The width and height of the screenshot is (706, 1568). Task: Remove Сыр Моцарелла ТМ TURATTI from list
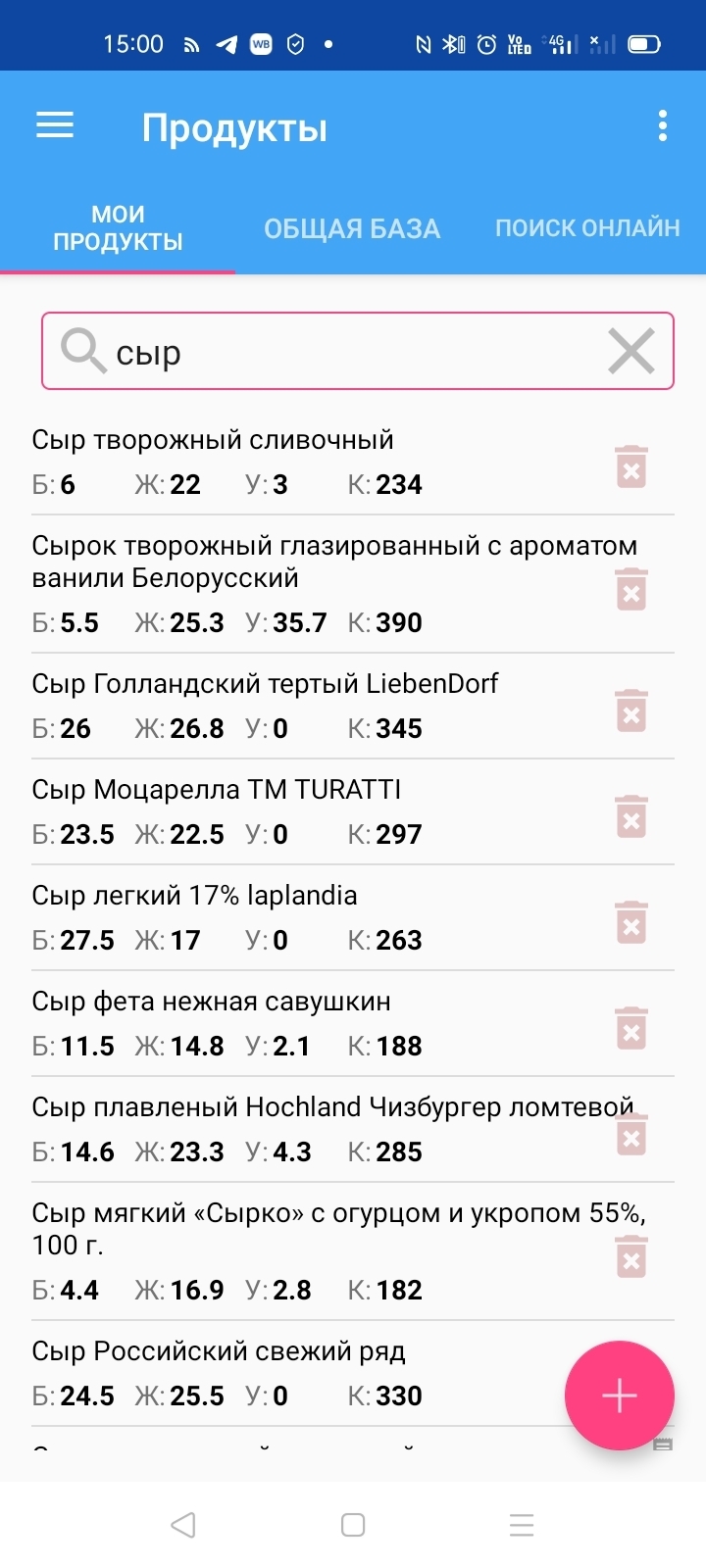coord(631,816)
